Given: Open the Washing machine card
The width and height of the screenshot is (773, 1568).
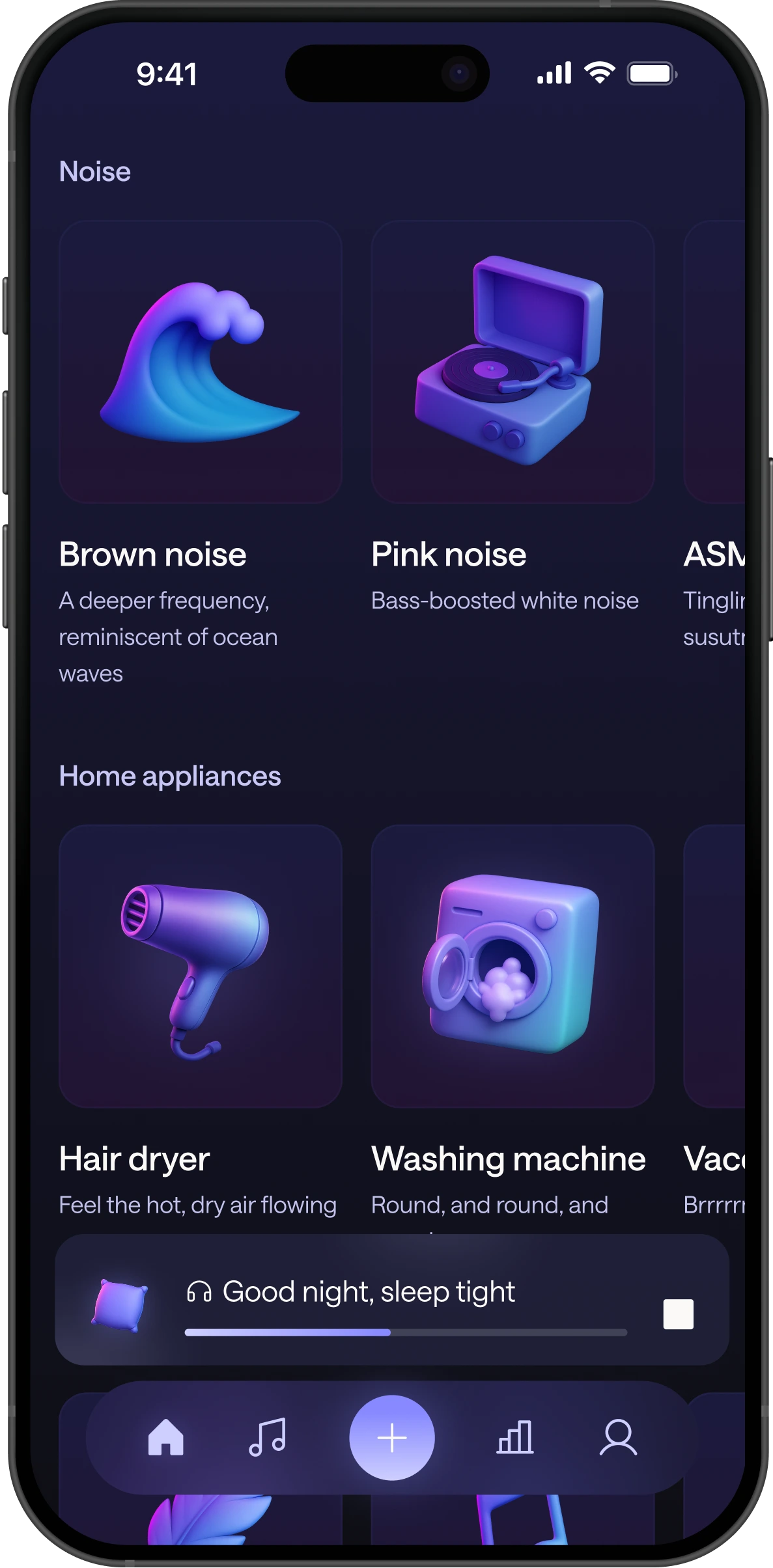Looking at the screenshot, I should coord(513,966).
